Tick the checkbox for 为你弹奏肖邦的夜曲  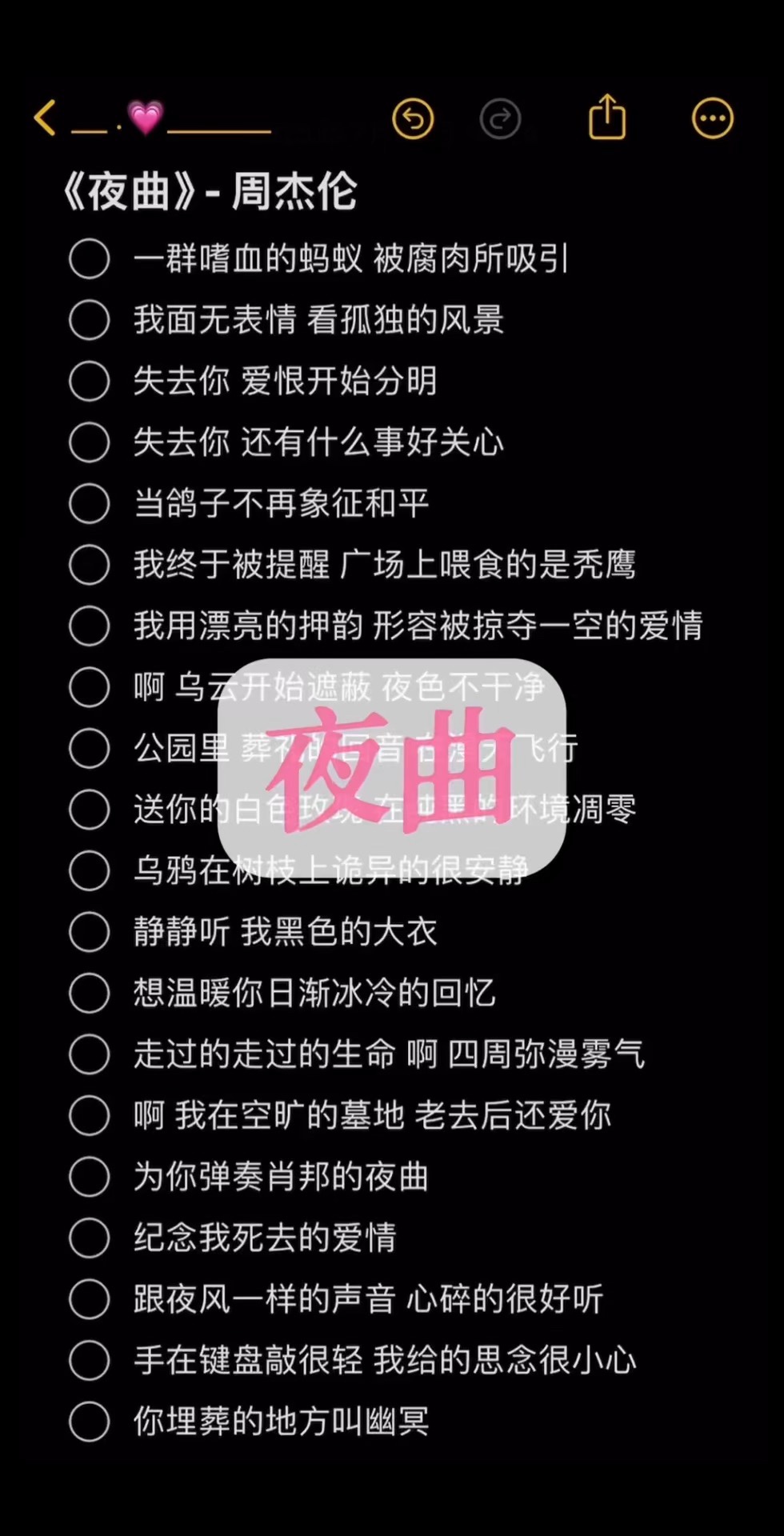click(90, 1177)
